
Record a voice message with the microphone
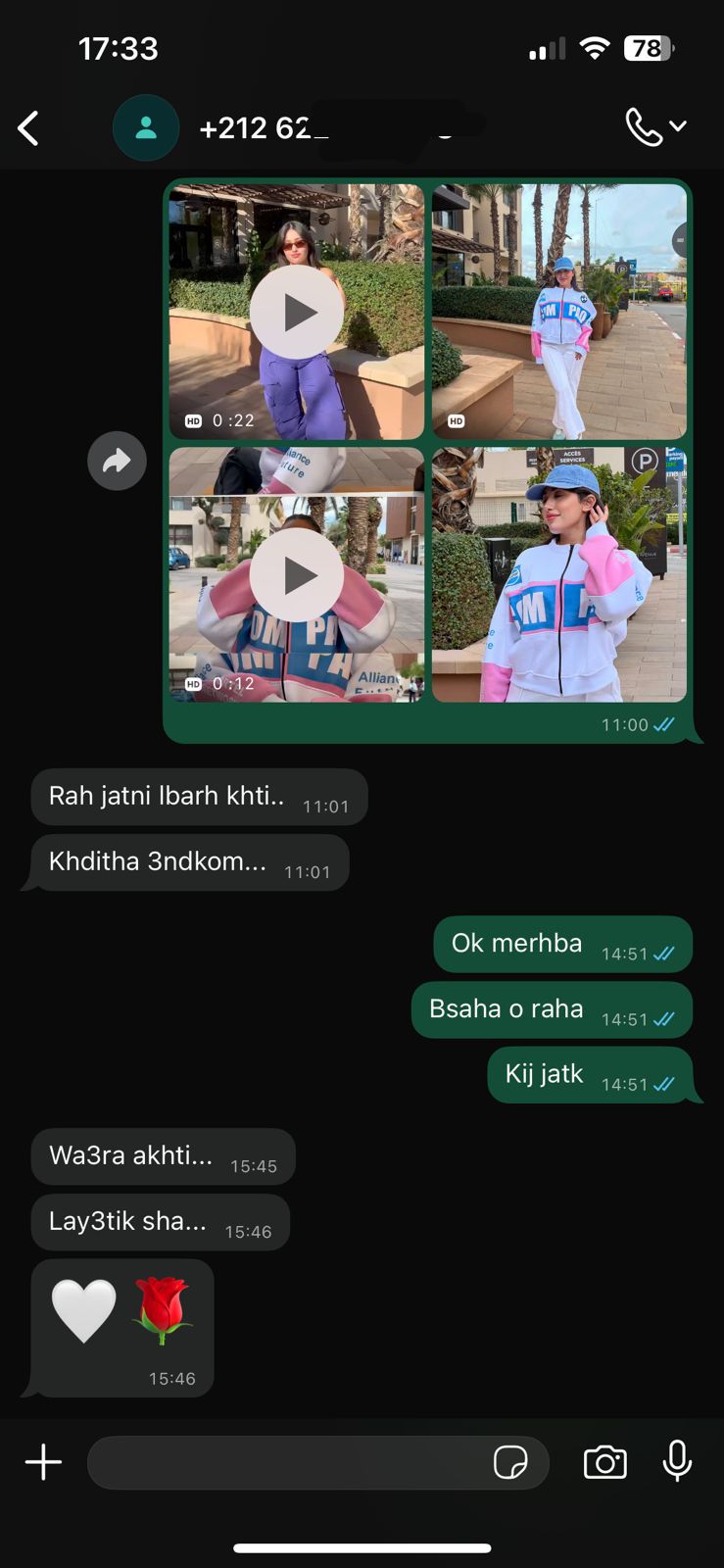pos(677,1462)
